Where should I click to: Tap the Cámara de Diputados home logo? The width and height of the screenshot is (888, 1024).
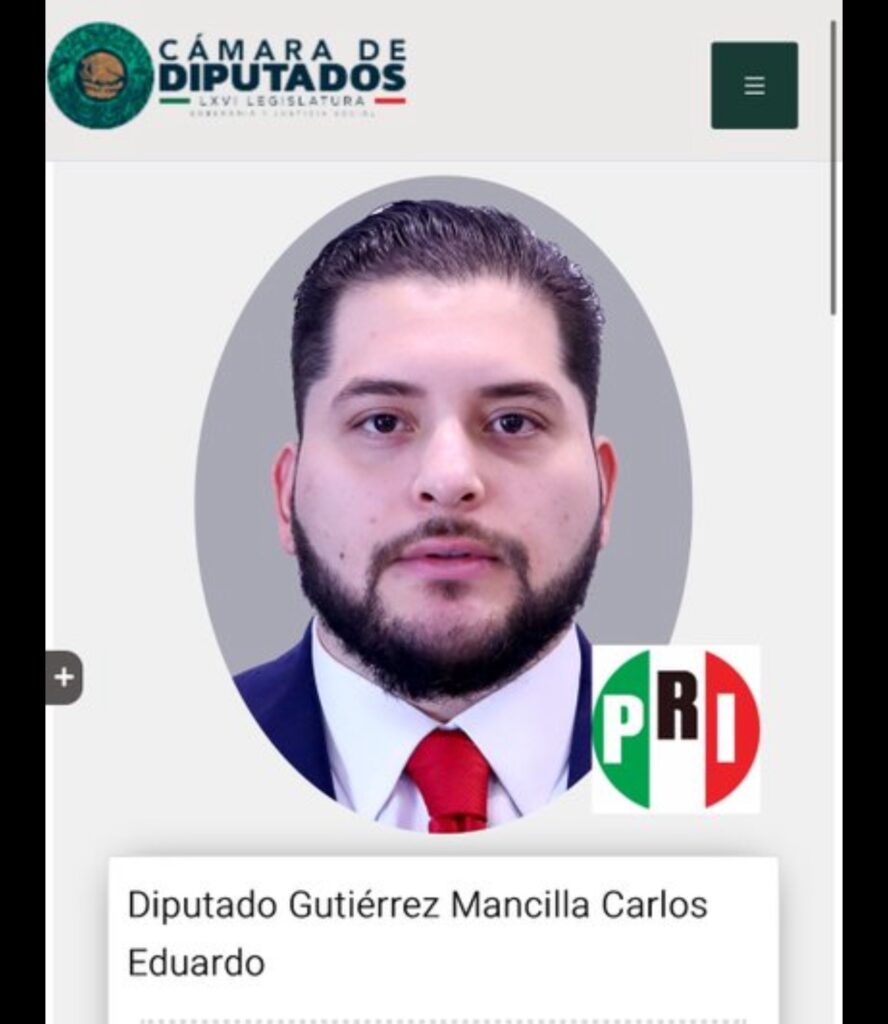tap(228, 76)
